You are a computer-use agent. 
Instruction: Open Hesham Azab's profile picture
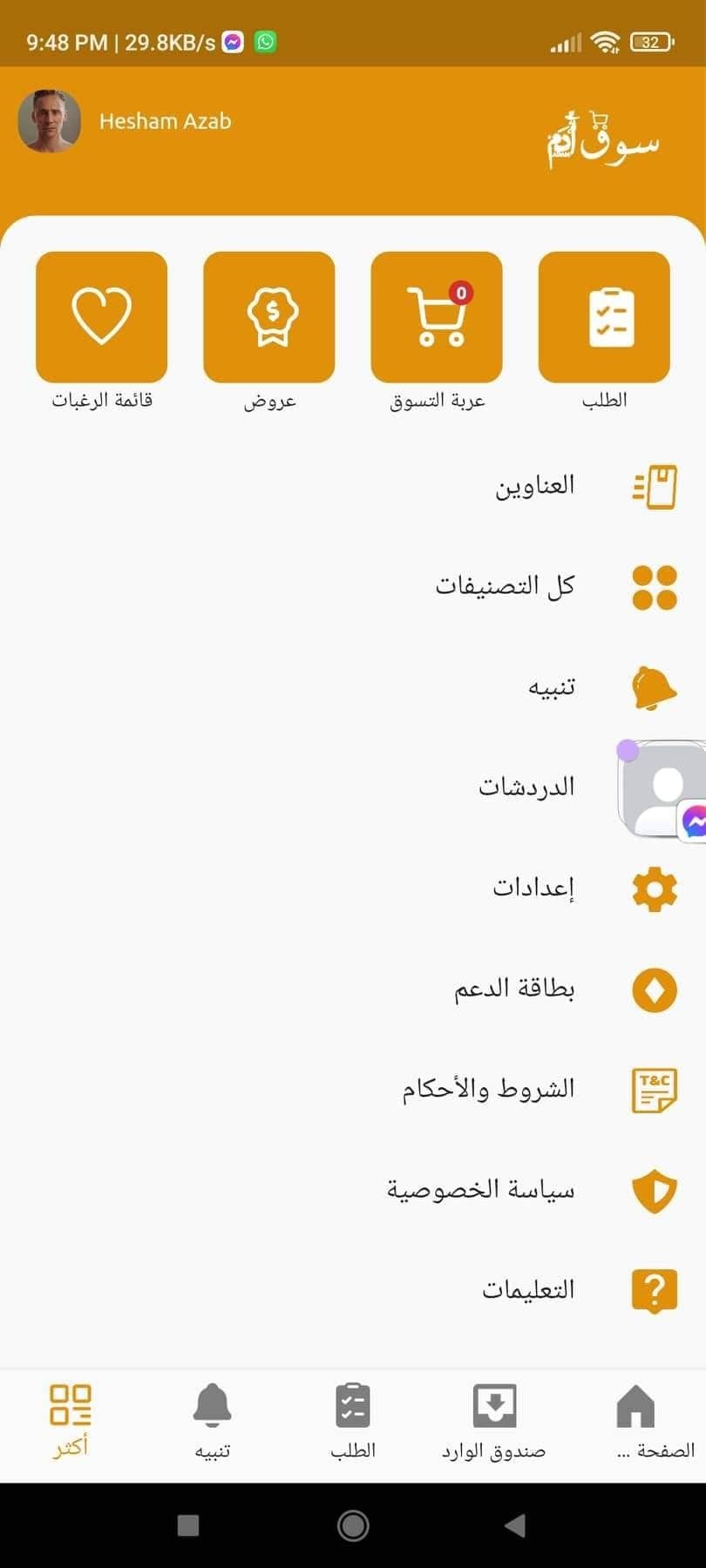click(x=50, y=121)
